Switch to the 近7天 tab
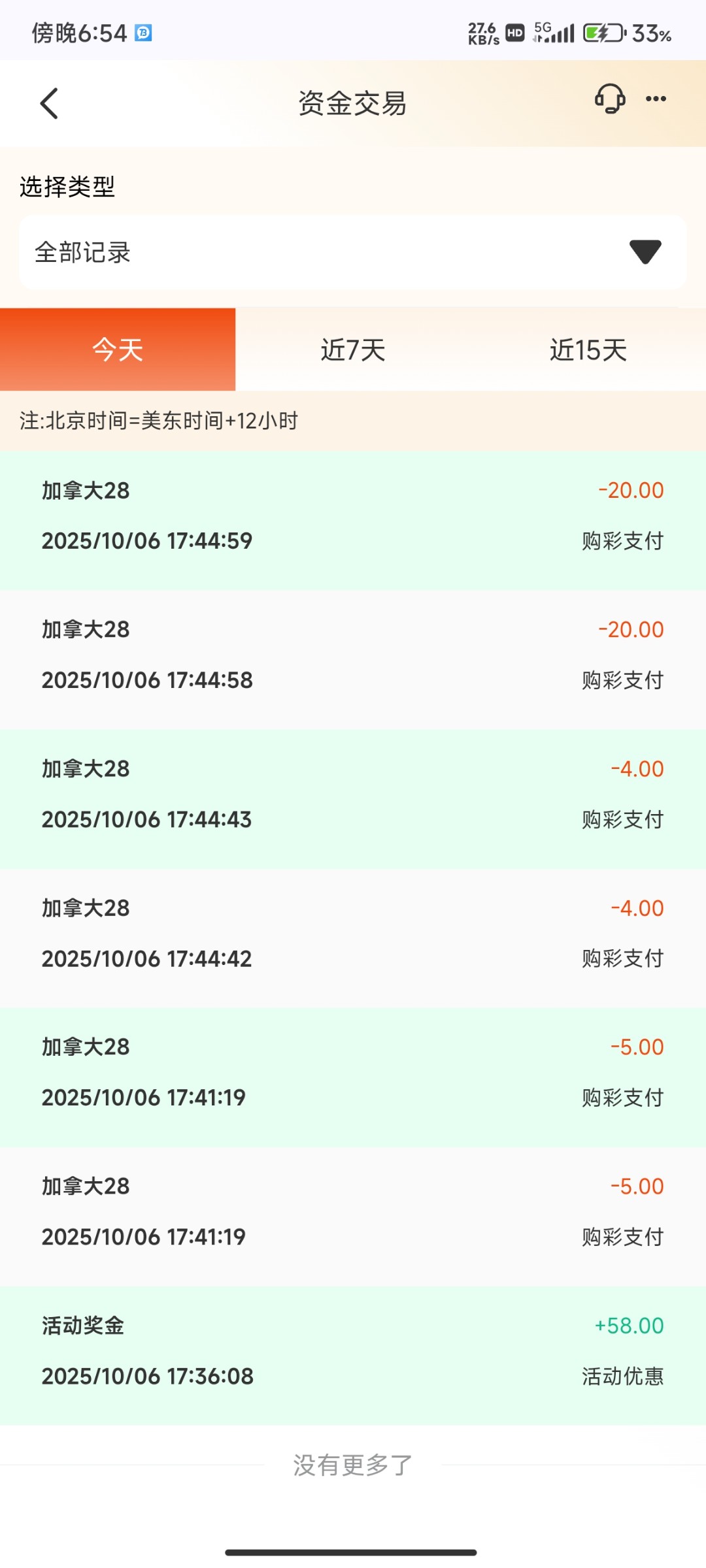The image size is (706, 1568). point(353,350)
